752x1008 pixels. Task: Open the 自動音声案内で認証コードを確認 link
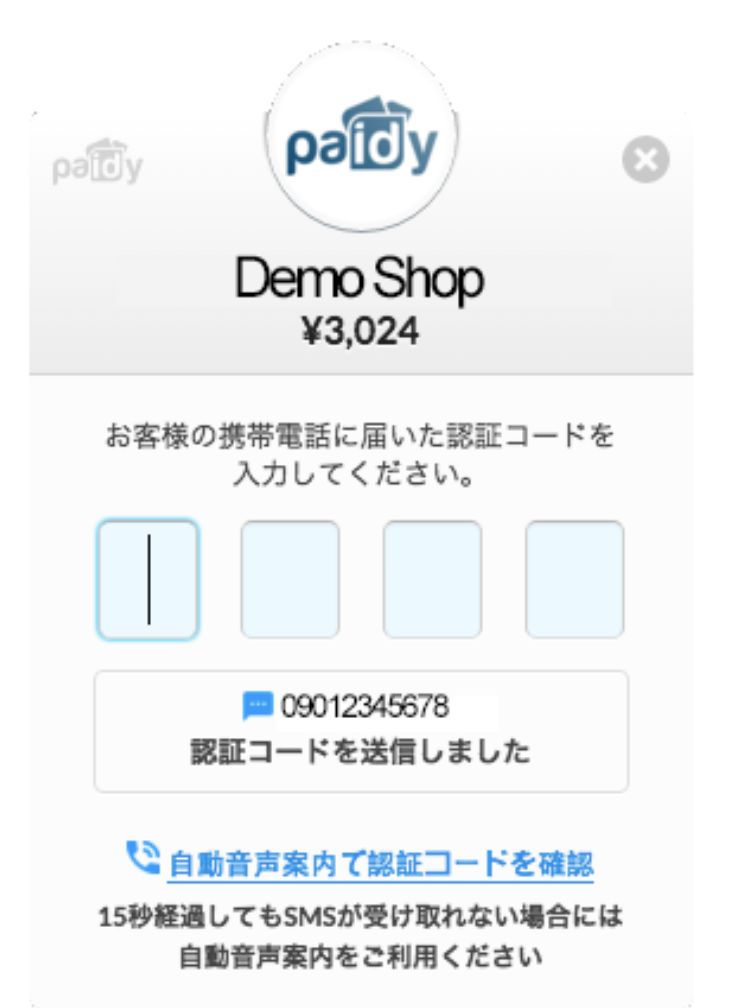tap(381, 861)
